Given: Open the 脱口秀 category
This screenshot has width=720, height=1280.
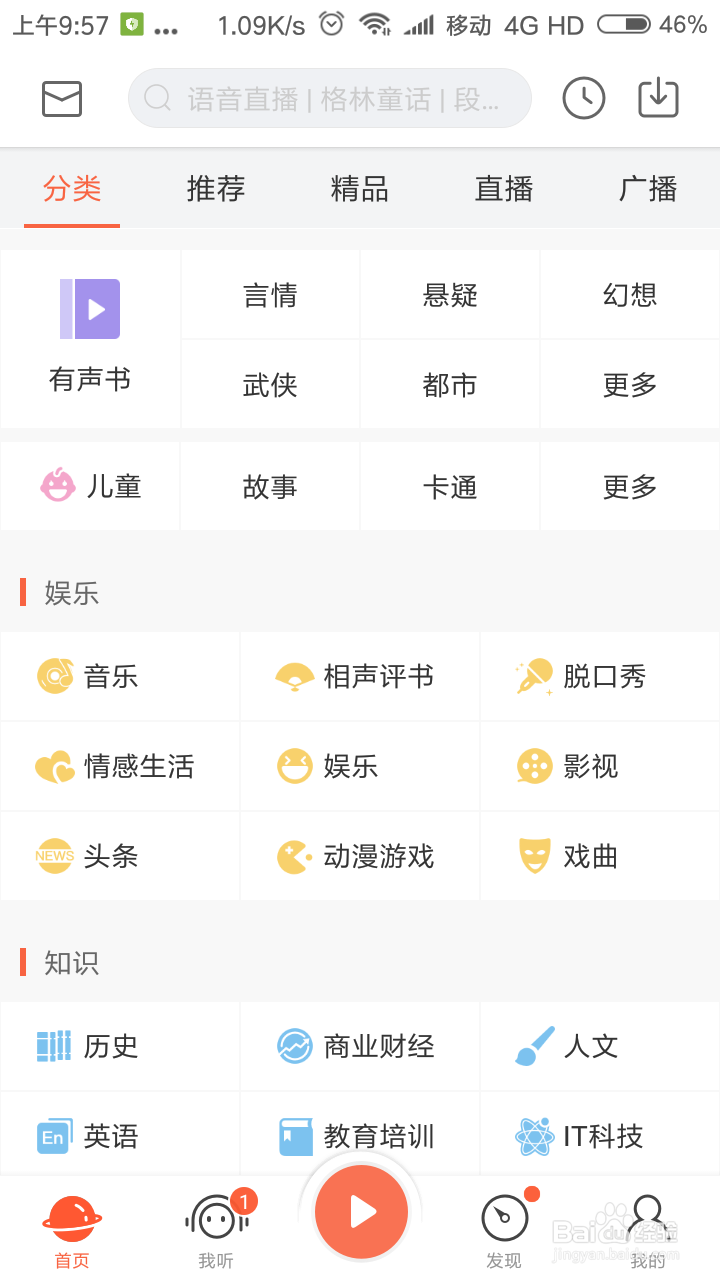Looking at the screenshot, I should click(x=600, y=677).
